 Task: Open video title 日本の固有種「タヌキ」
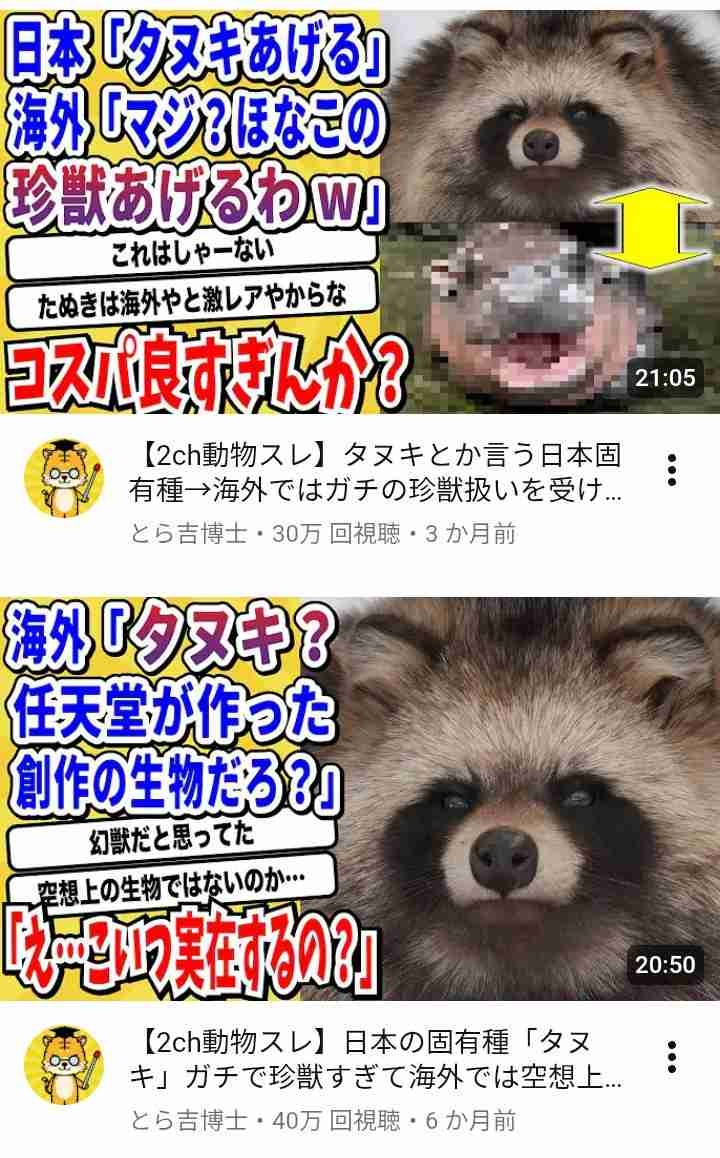tap(375, 1060)
